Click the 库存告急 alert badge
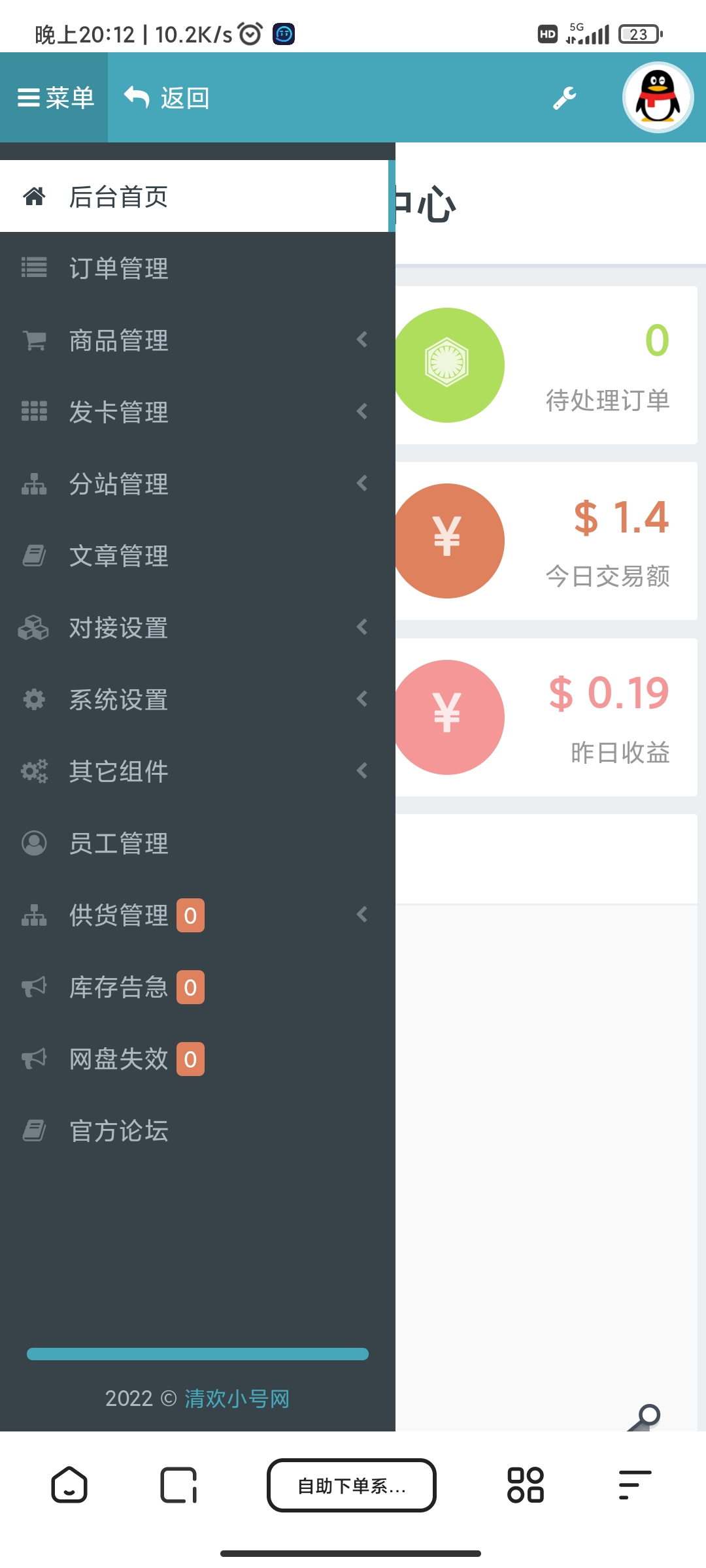Screen dimensions: 706x1568 click(190, 988)
